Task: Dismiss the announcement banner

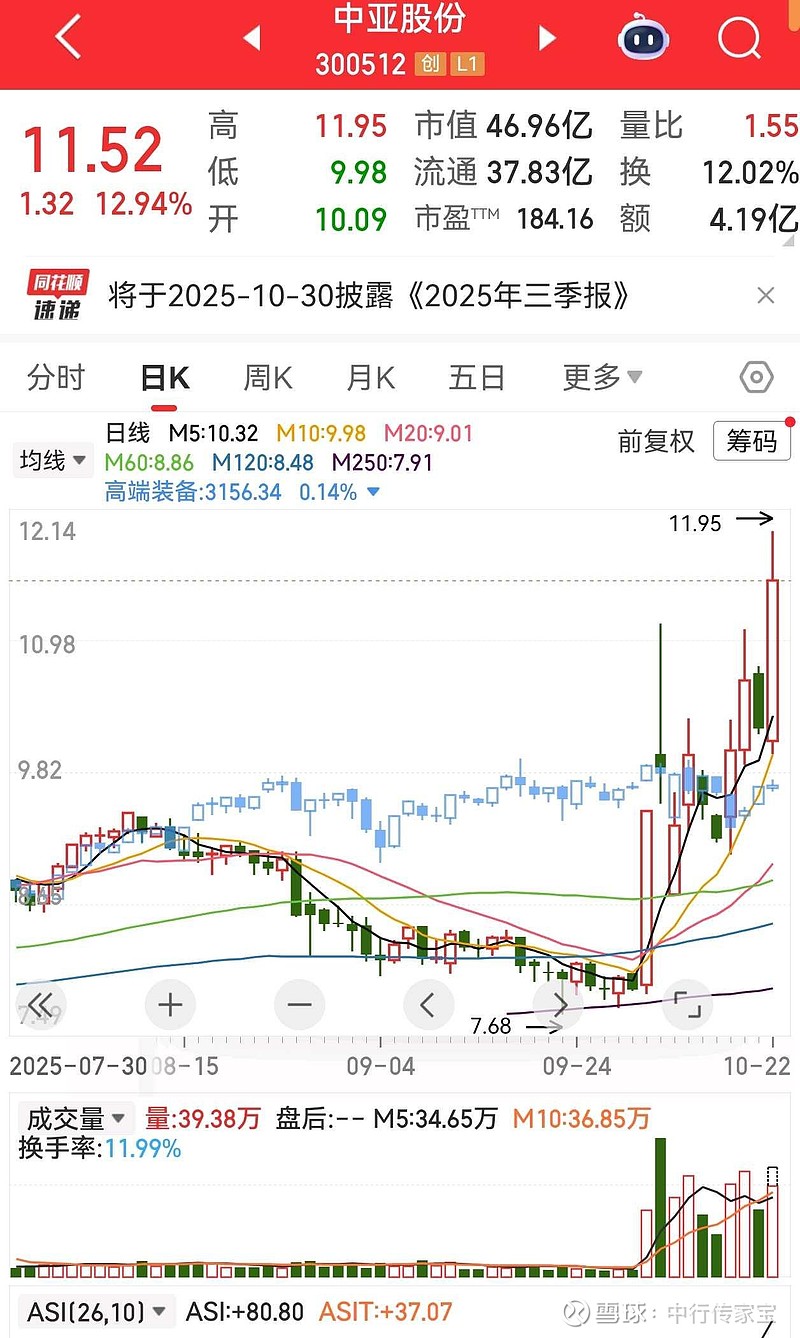Action: [766, 296]
